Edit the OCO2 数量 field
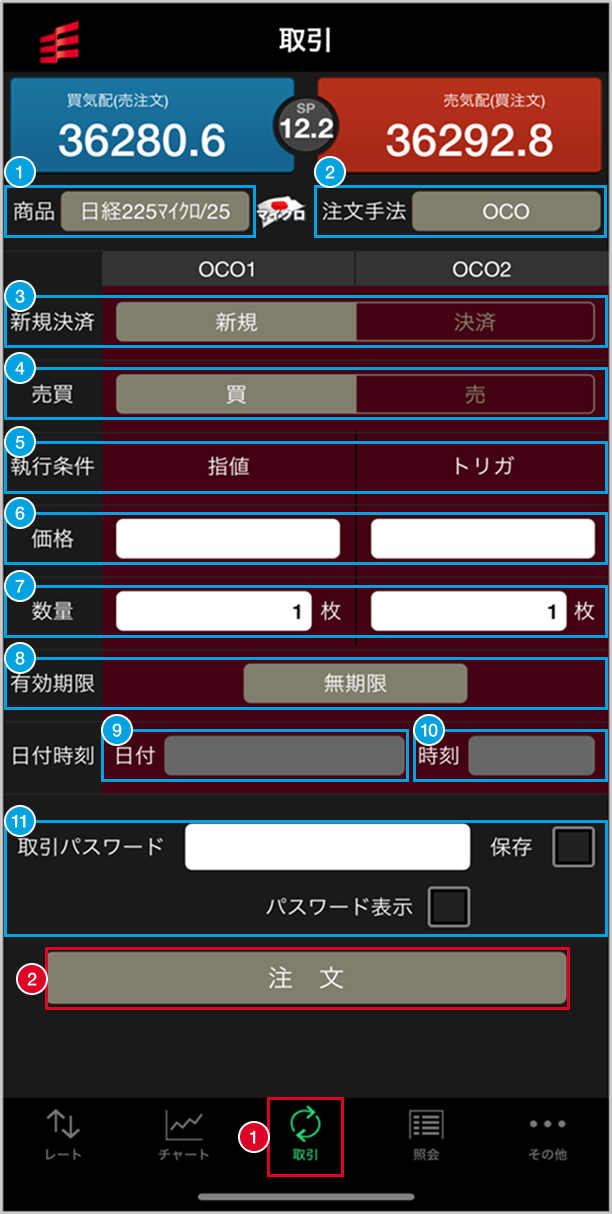This screenshot has height=1214, width=612. (467, 611)
